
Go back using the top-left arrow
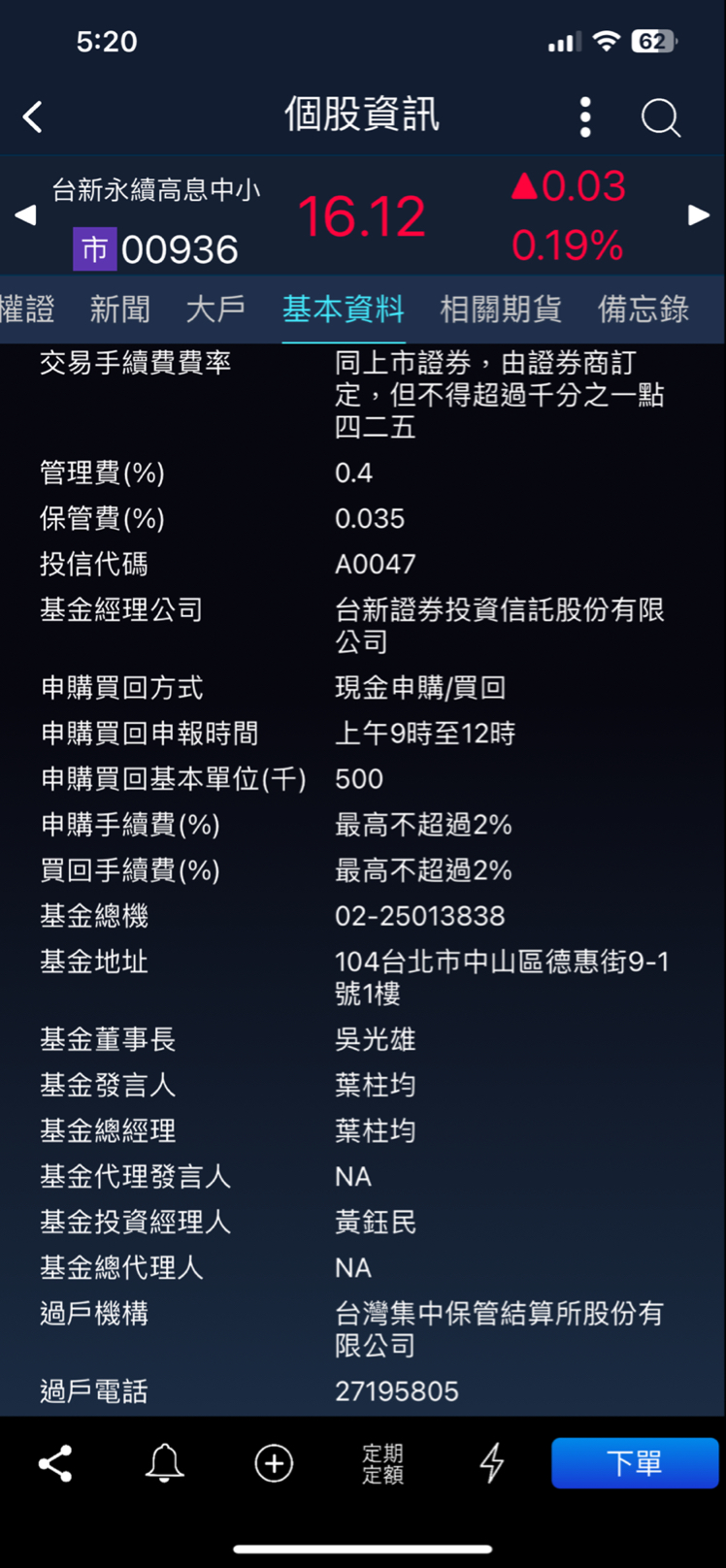[x=33, y=117]
